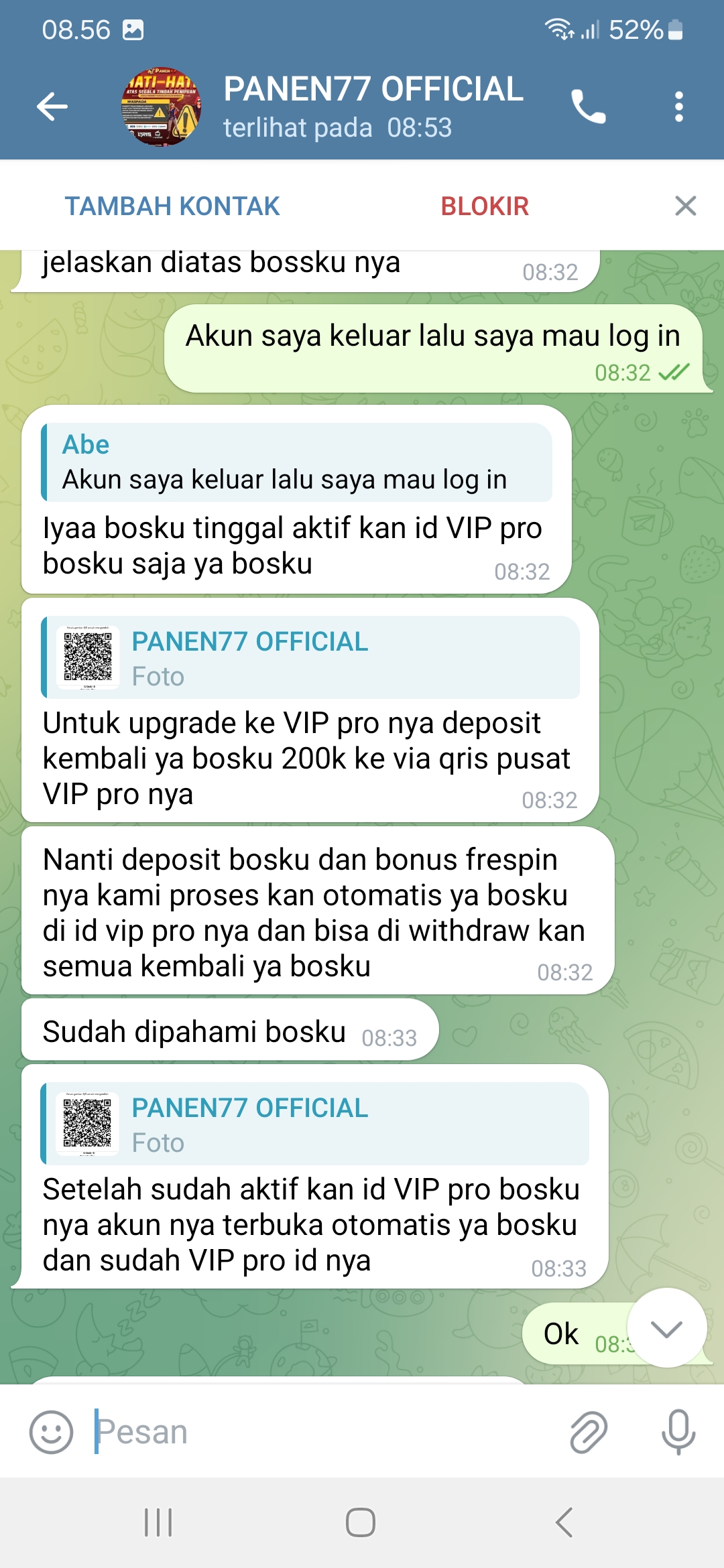The image size is (724, 1568).
Task: Go to the system home screen
Action: pos(361,1522)
